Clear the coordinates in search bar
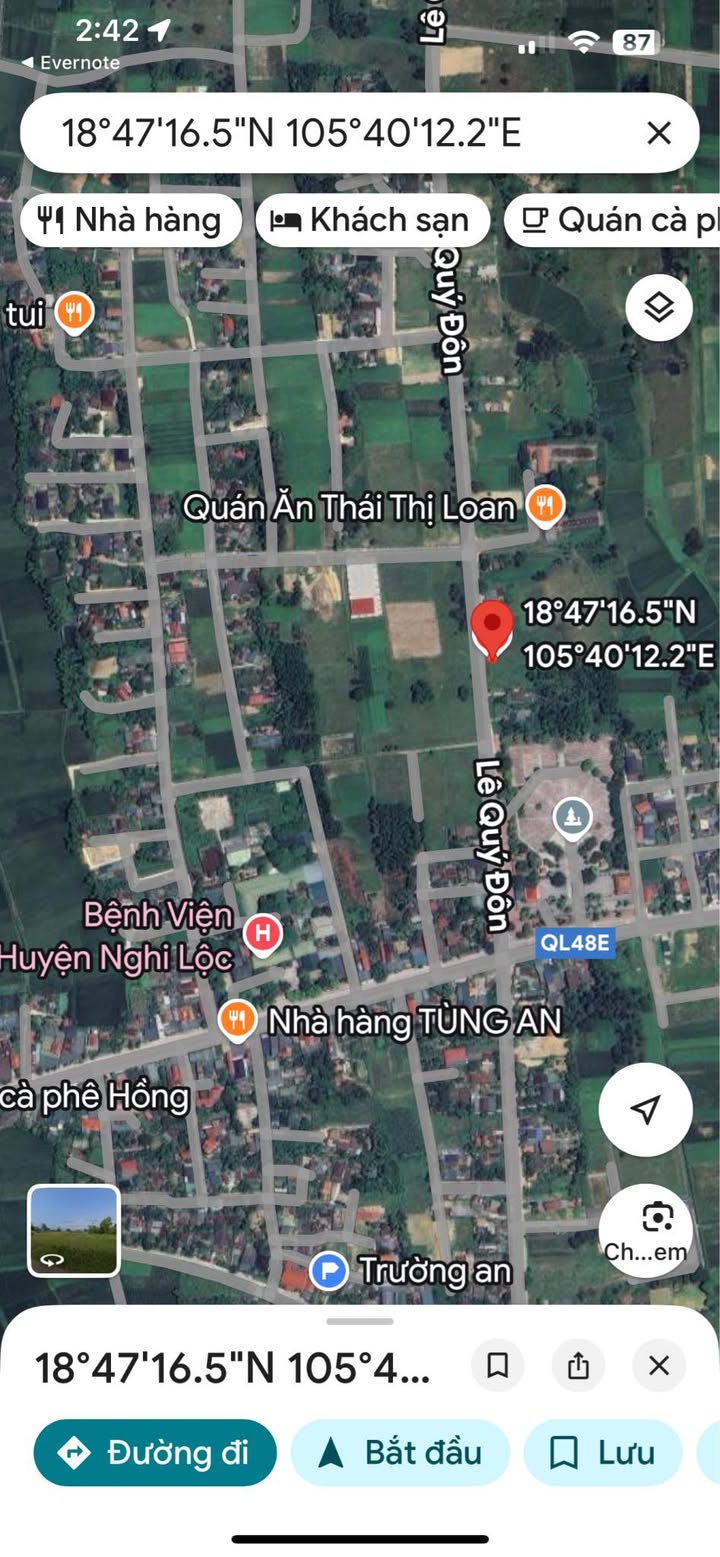Viewport: 720px width, 1557px height. tap(658, 133)
